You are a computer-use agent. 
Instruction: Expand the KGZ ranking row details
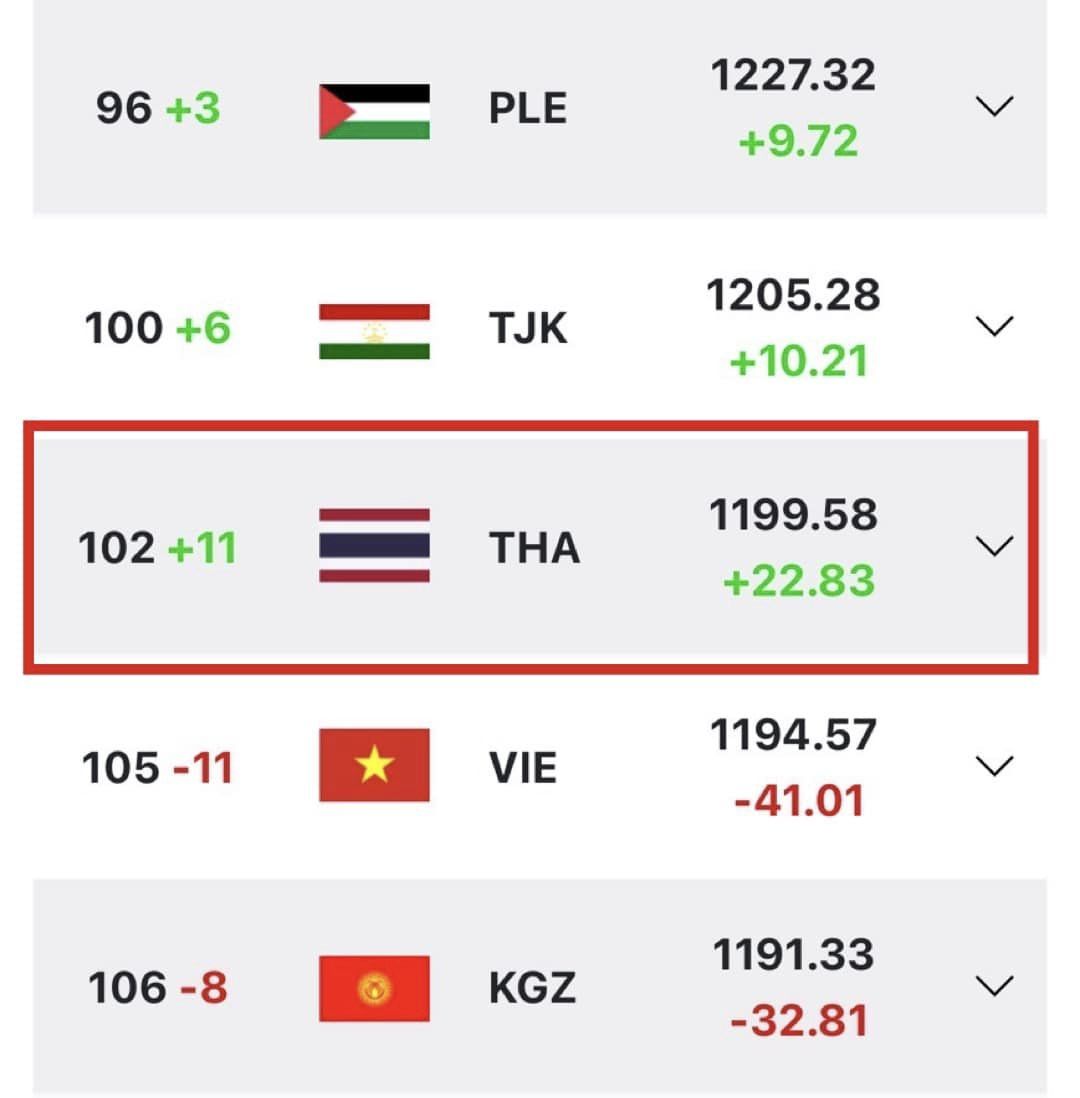click(994, 986)
